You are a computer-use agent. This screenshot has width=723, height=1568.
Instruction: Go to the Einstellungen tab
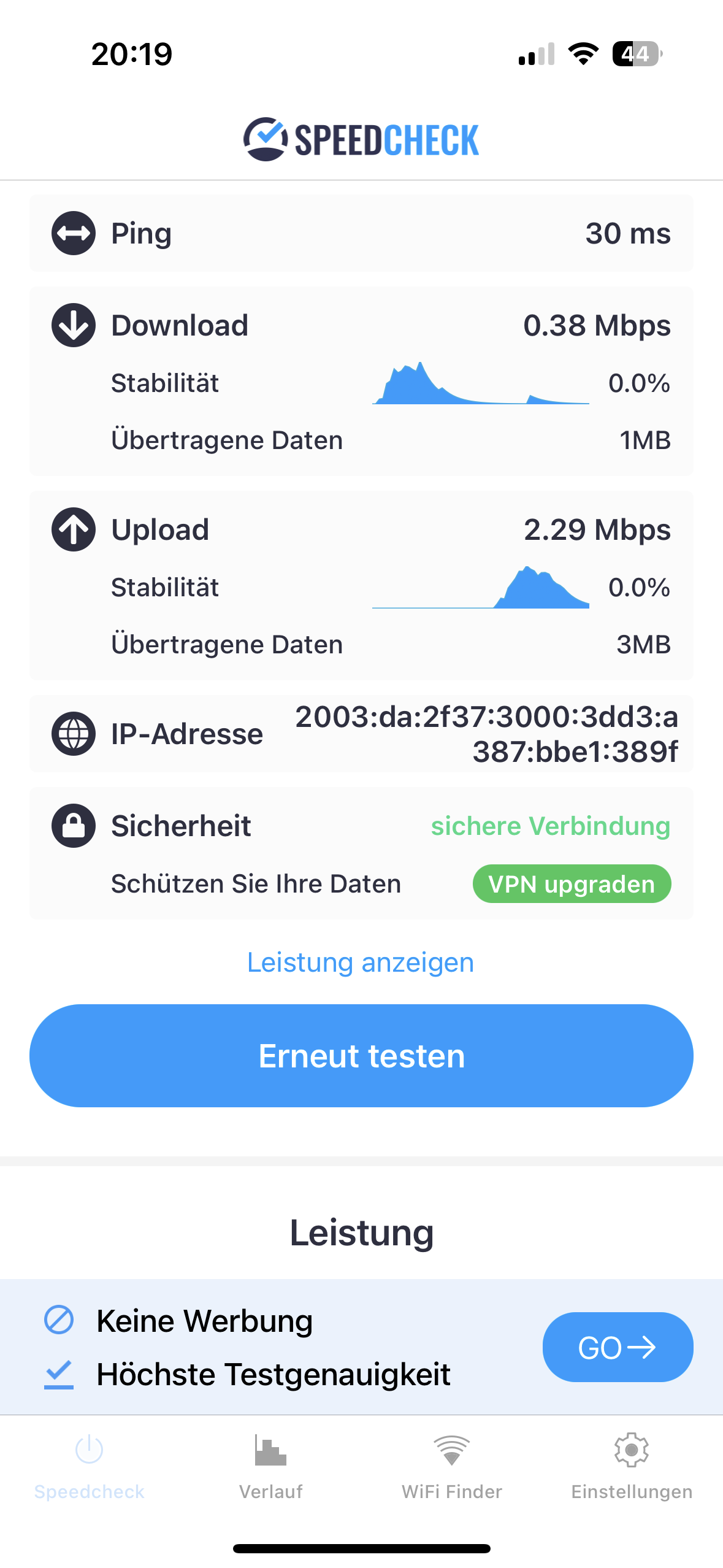632,1466
